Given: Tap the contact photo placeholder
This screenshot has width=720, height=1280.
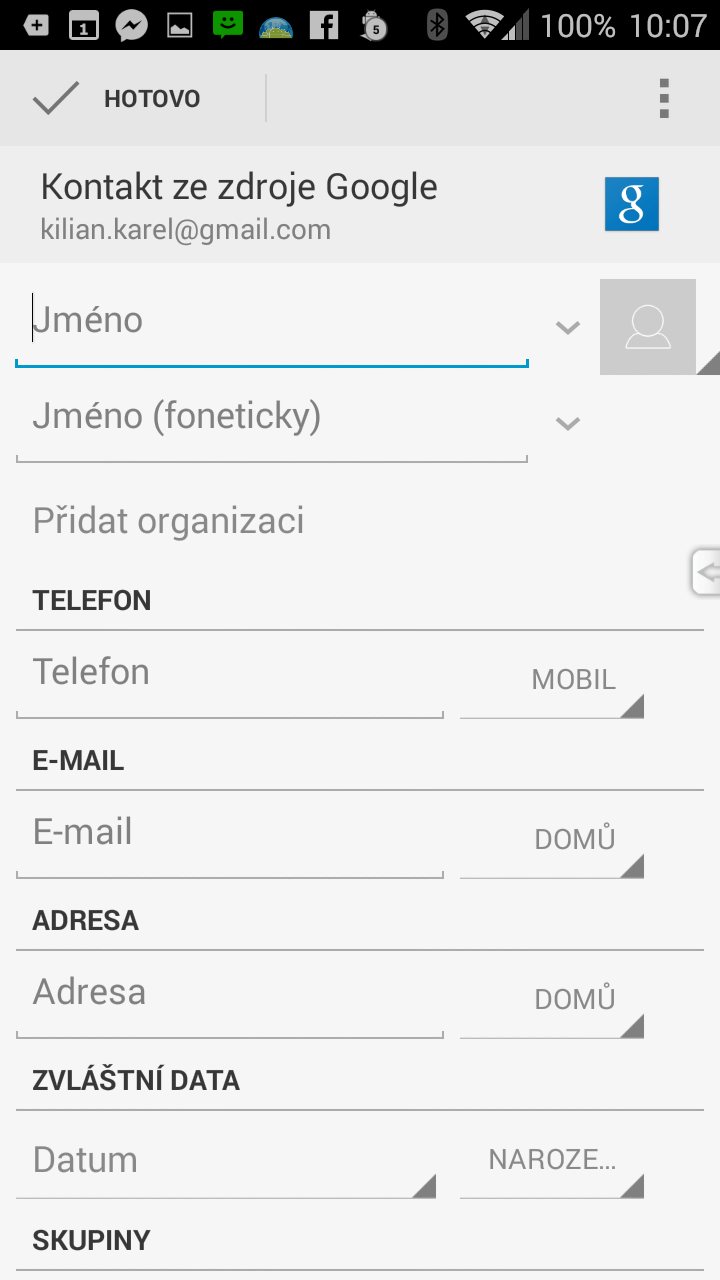Looking at the screenshot, I should click(648, 327).
